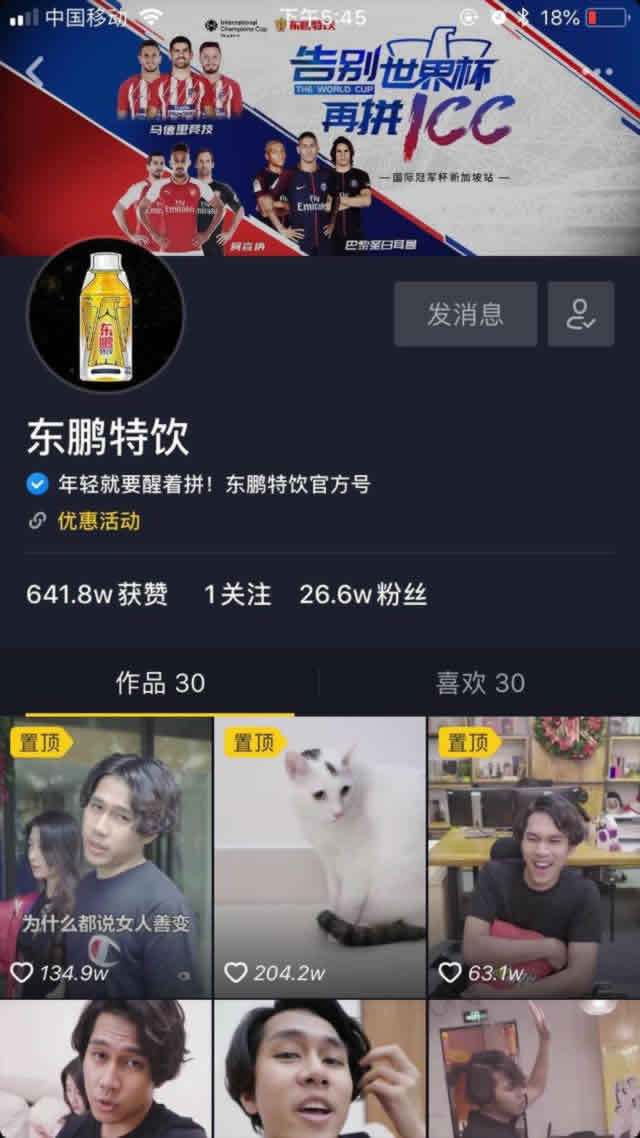
Task: Open the 优惠活动 link
Action: 98,521
